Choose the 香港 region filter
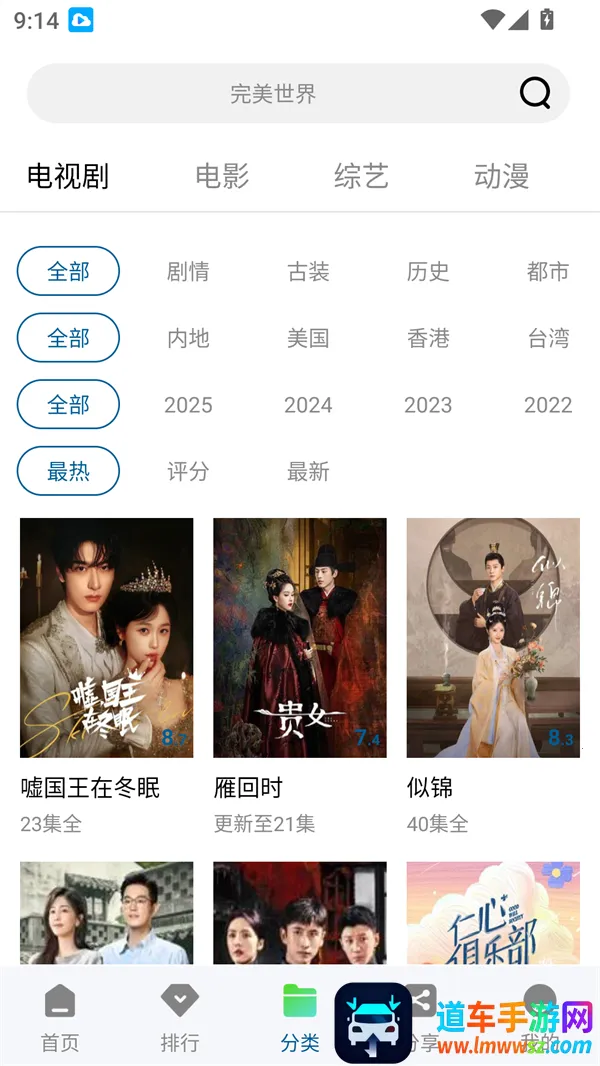Viewport: 600px width, 1066px height. coord(428,338)
